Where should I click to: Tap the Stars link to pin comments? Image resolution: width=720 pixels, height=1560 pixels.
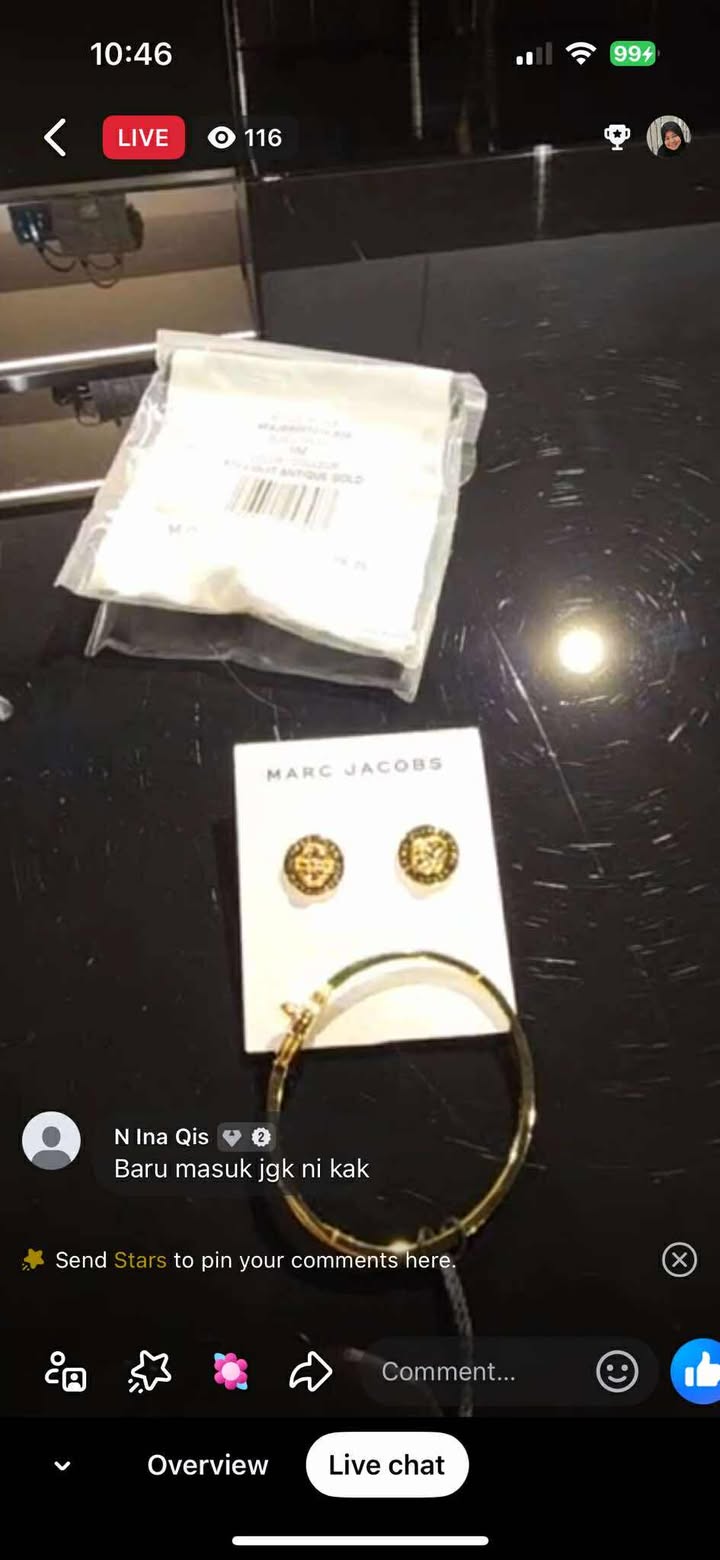[x=140, y=1260]
